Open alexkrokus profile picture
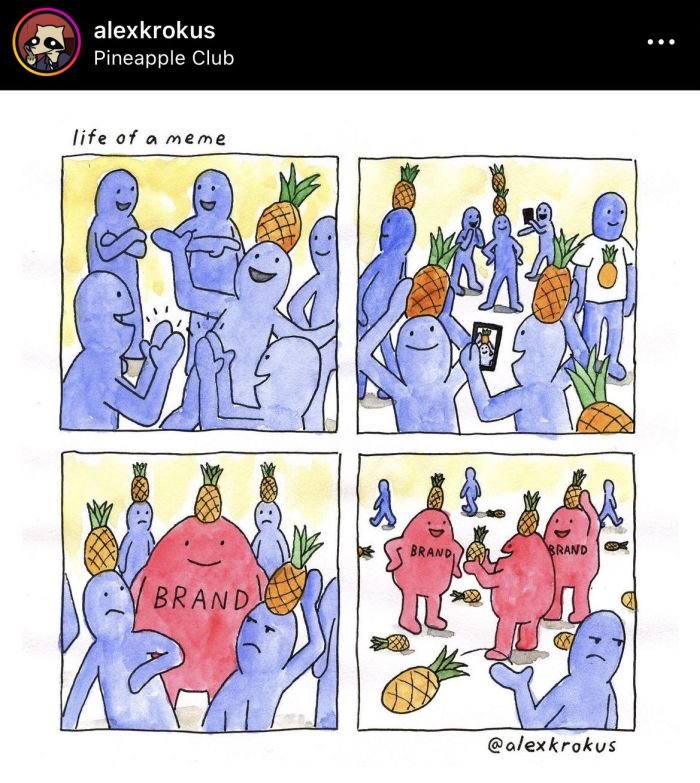 click(45, 44)
